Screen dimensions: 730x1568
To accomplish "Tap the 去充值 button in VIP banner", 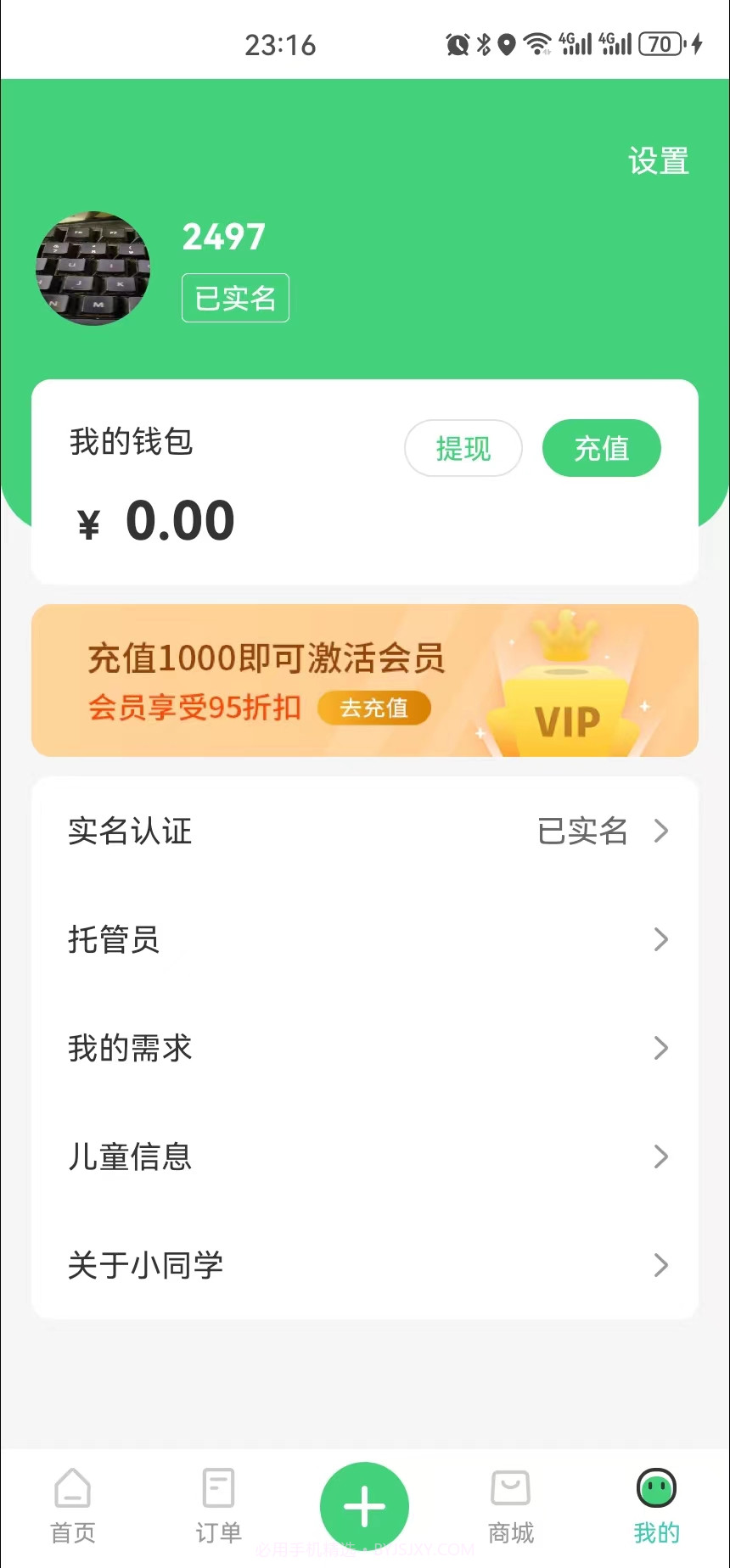I will pos(374,708).
